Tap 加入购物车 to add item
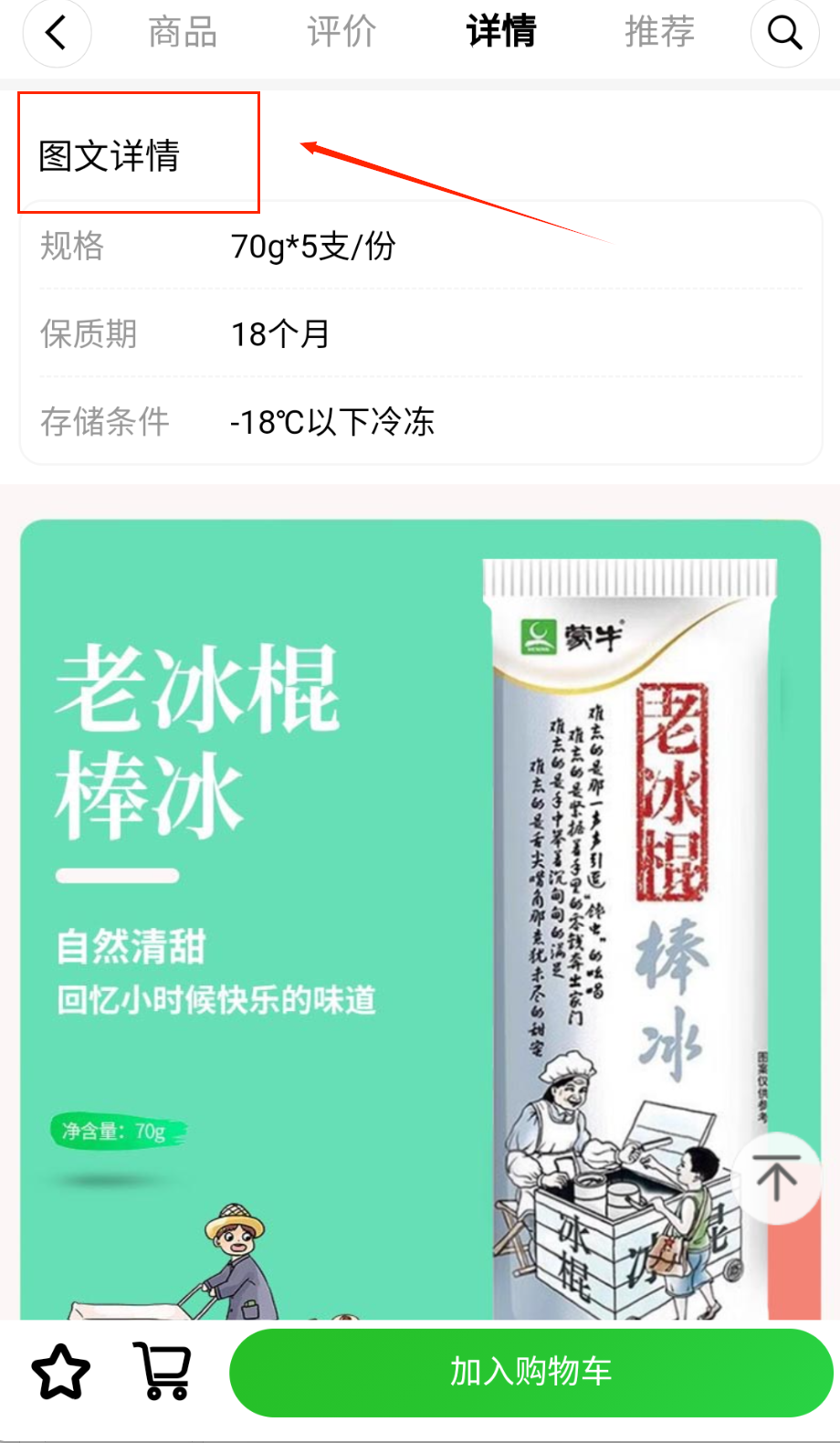The image size is (840, 1443). point(530,1372)
